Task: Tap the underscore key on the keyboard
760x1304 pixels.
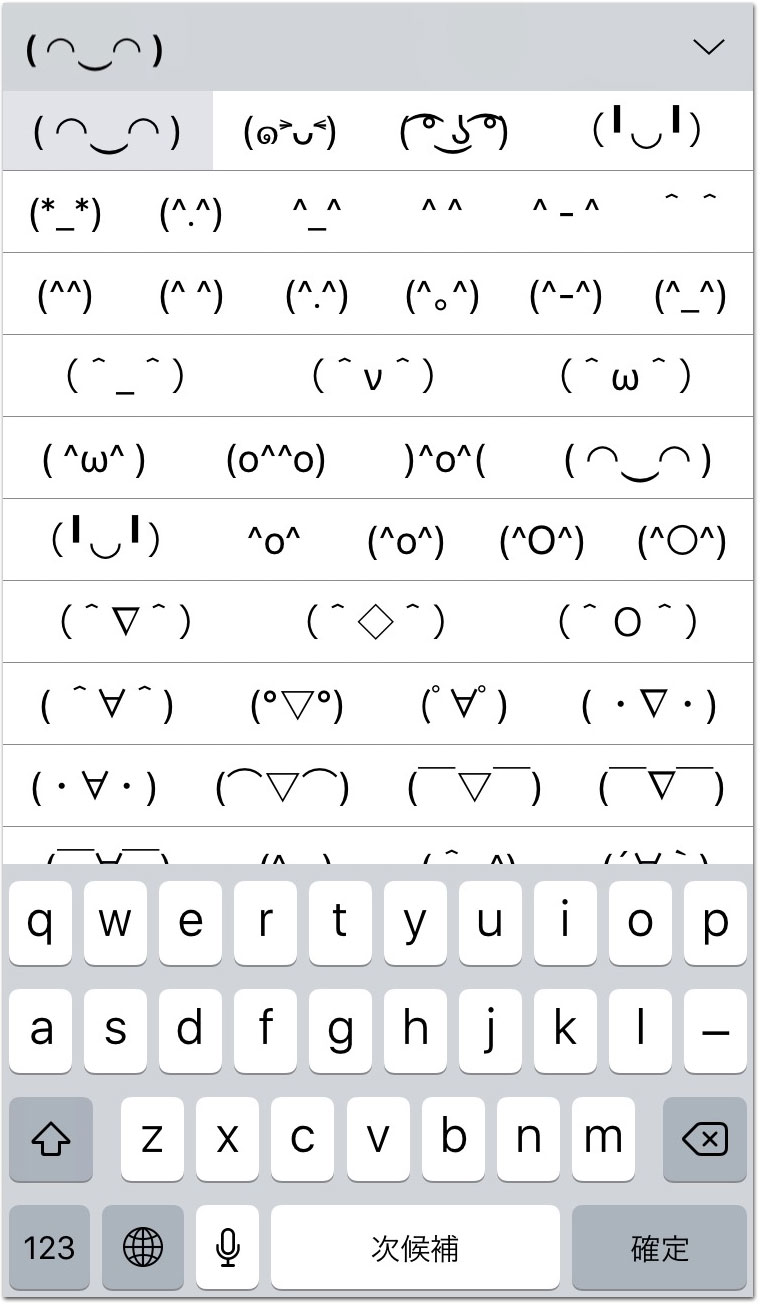Action: (x=715, y=1031)
